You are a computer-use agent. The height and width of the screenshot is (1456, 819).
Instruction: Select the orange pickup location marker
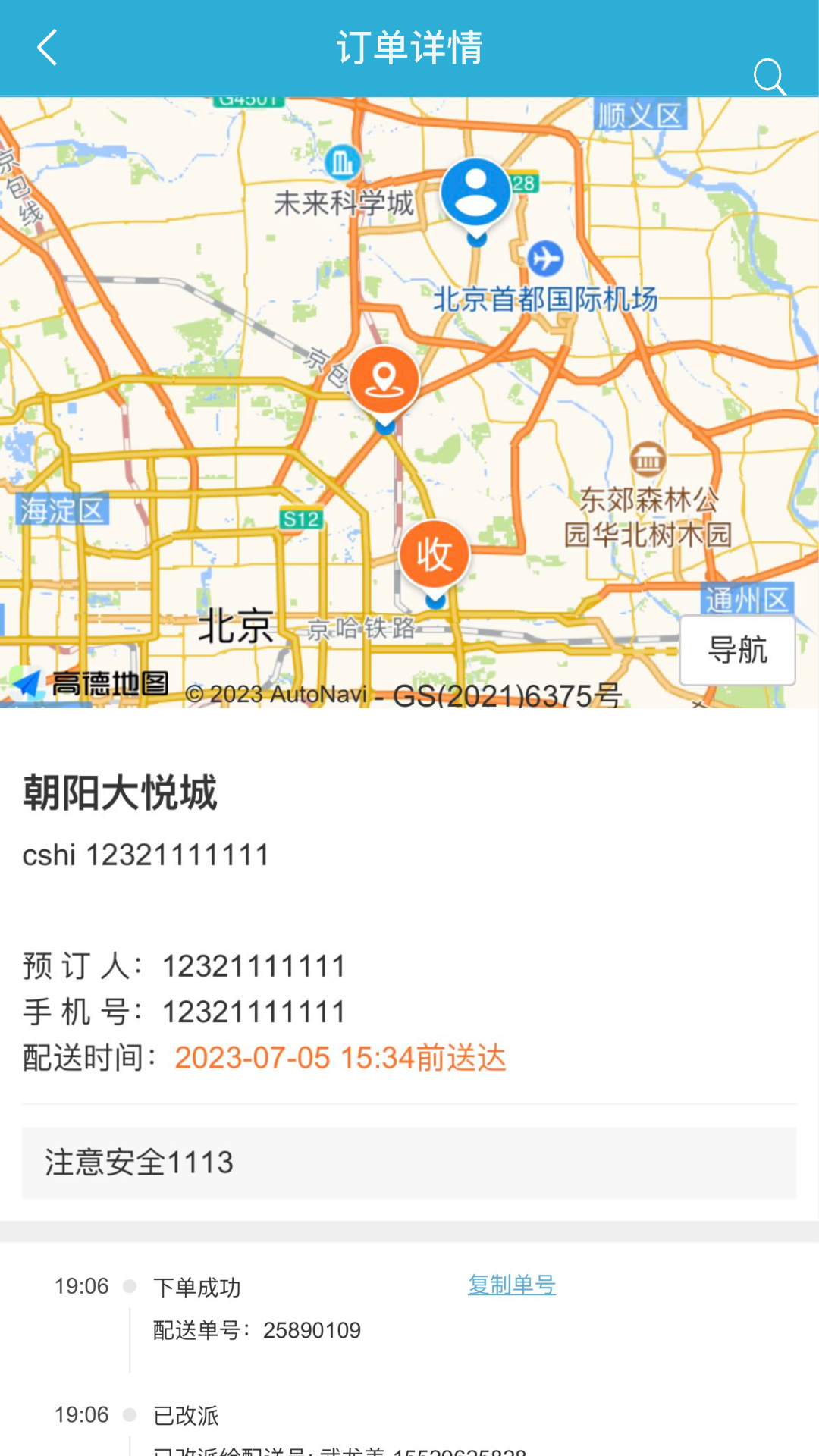[384, 381]
